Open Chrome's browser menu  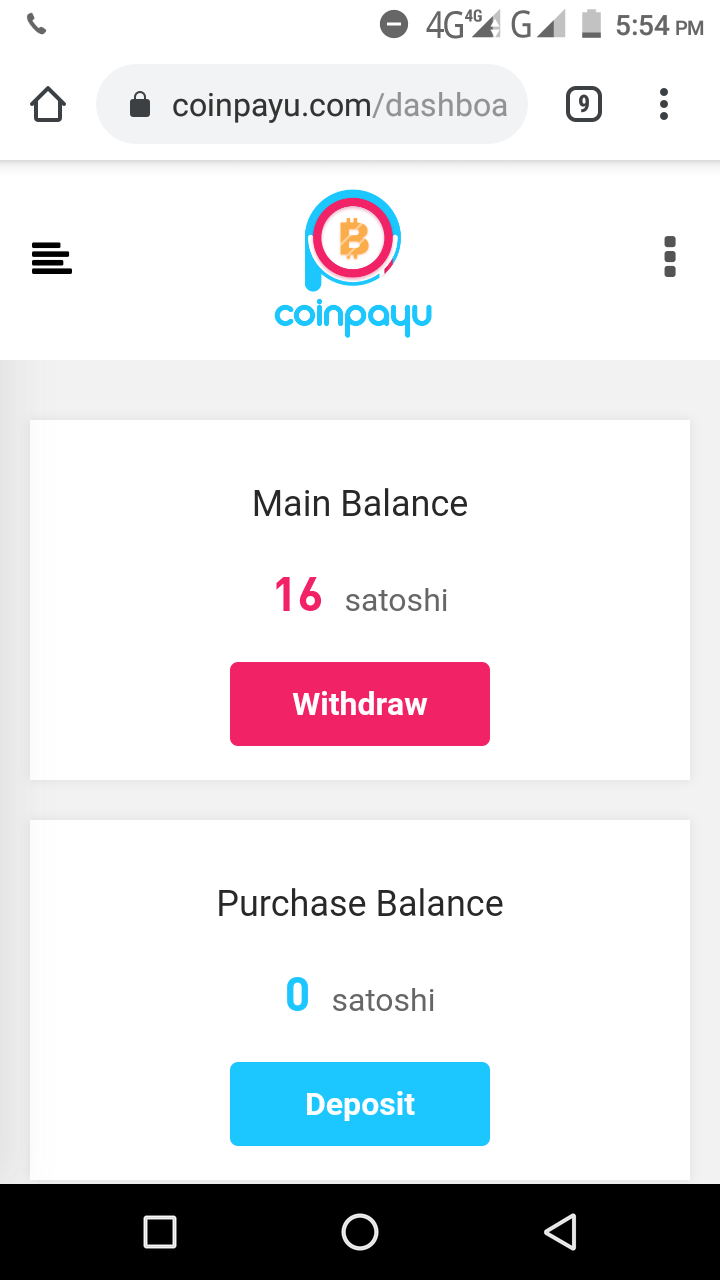tap(663, 103)
